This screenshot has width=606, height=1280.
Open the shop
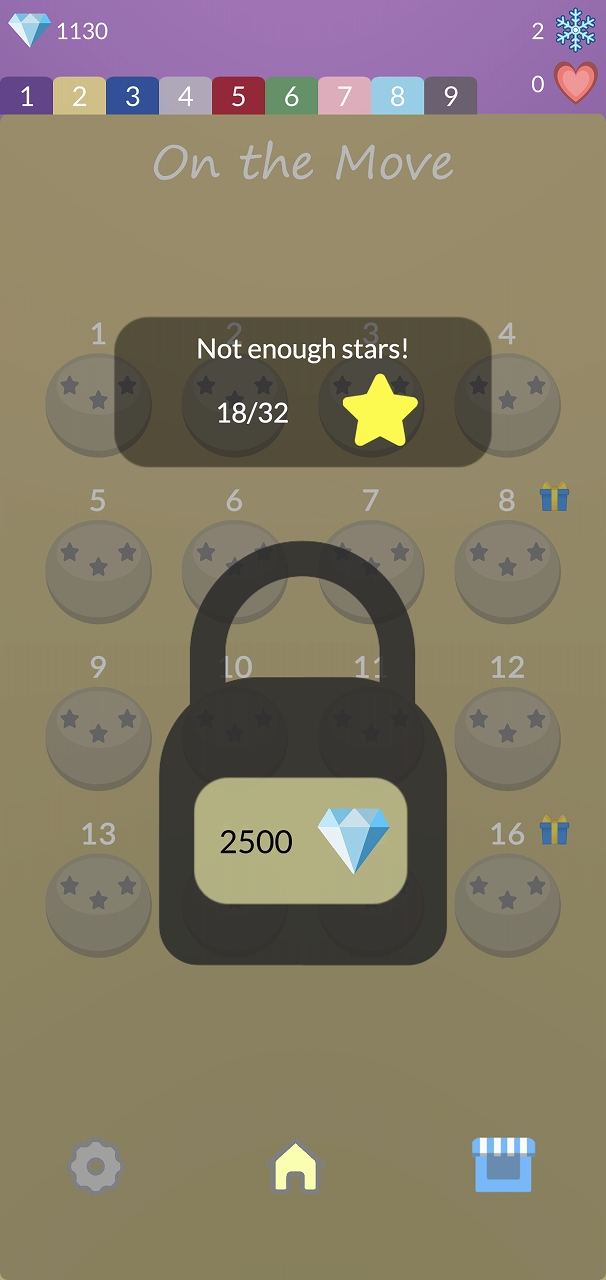[x=503, y=1165]
